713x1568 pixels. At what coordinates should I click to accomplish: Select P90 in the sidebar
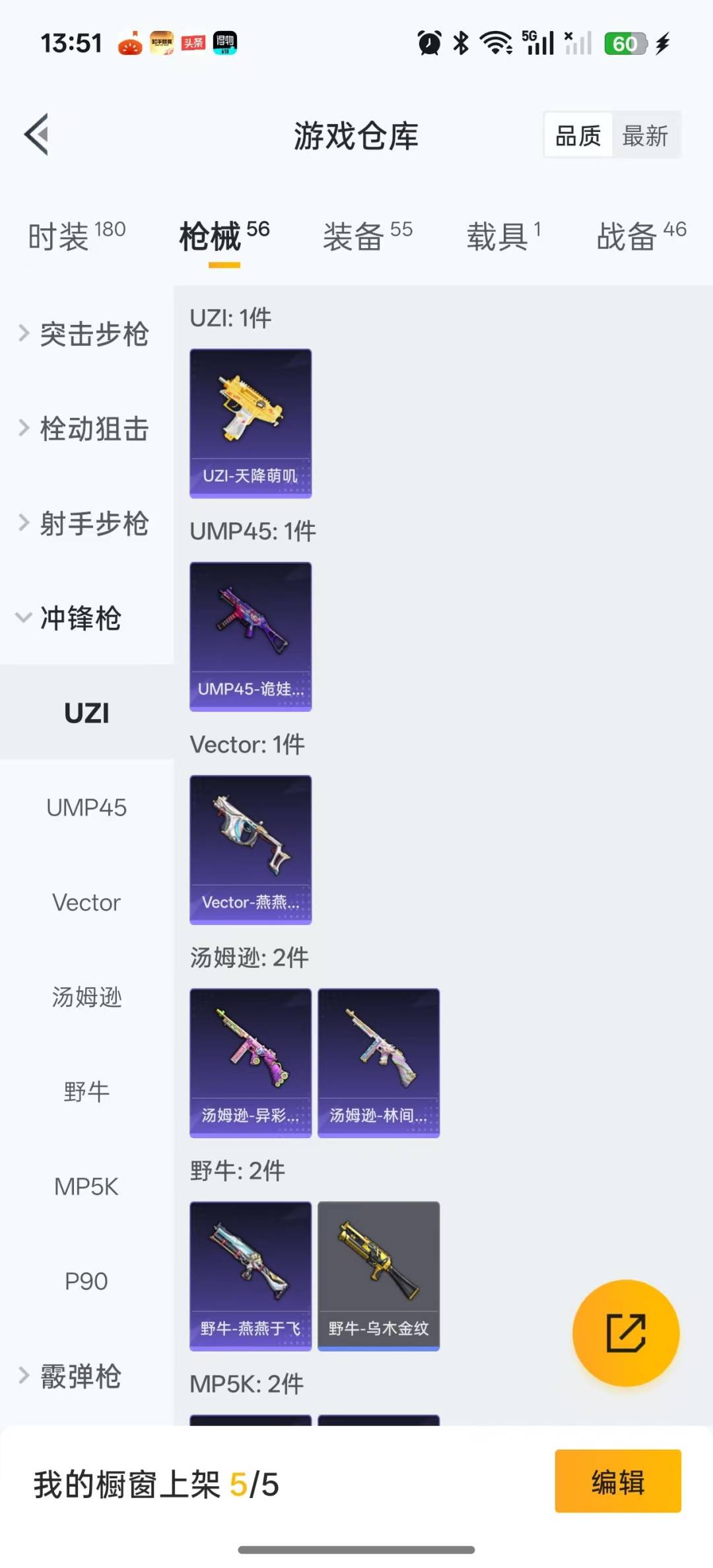pyautogui.click(x=86, y=1281)
